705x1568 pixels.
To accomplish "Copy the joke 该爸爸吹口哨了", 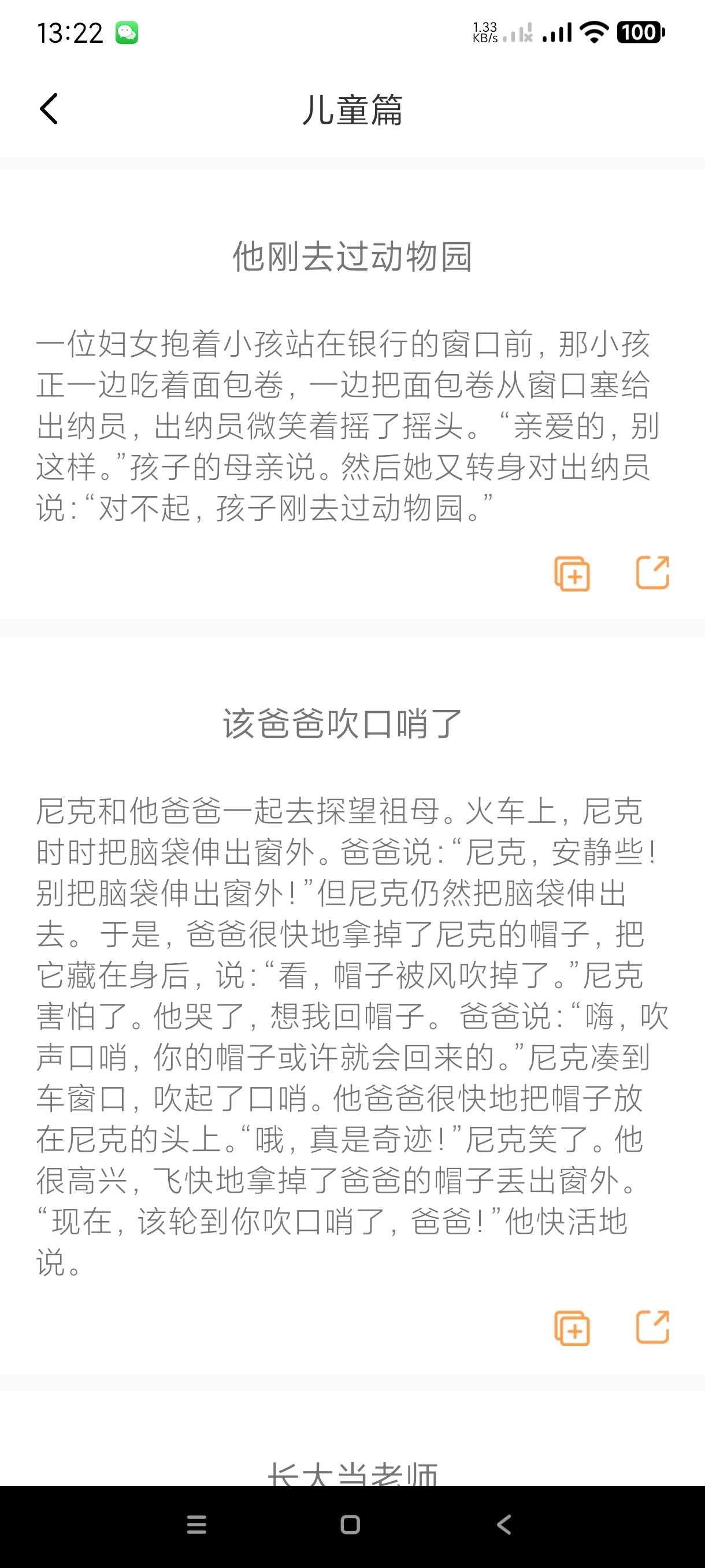I will click(572, 1327).
